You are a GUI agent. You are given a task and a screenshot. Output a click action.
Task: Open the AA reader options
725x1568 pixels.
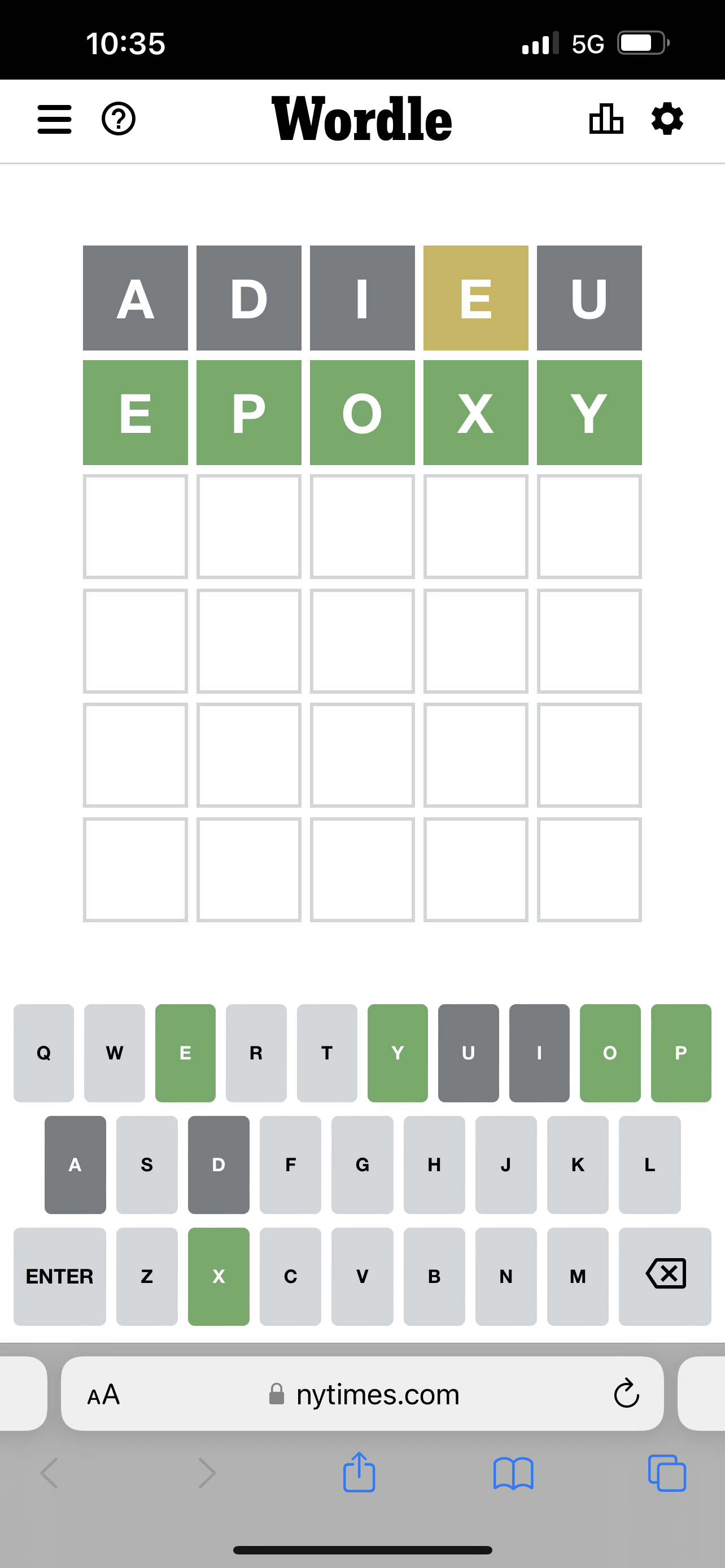click(103, 1395)
